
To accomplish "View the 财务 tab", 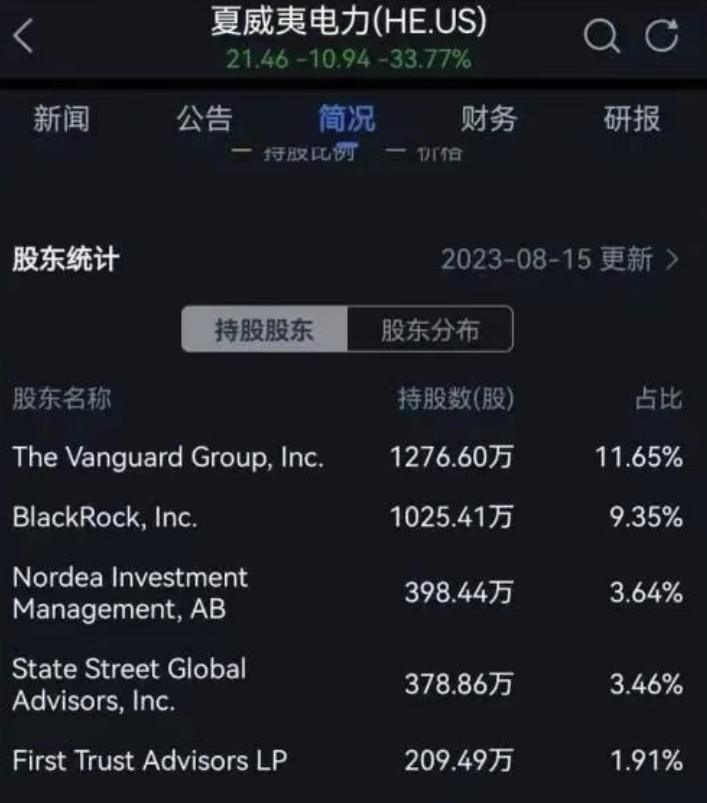I will (x=489, y=119).
